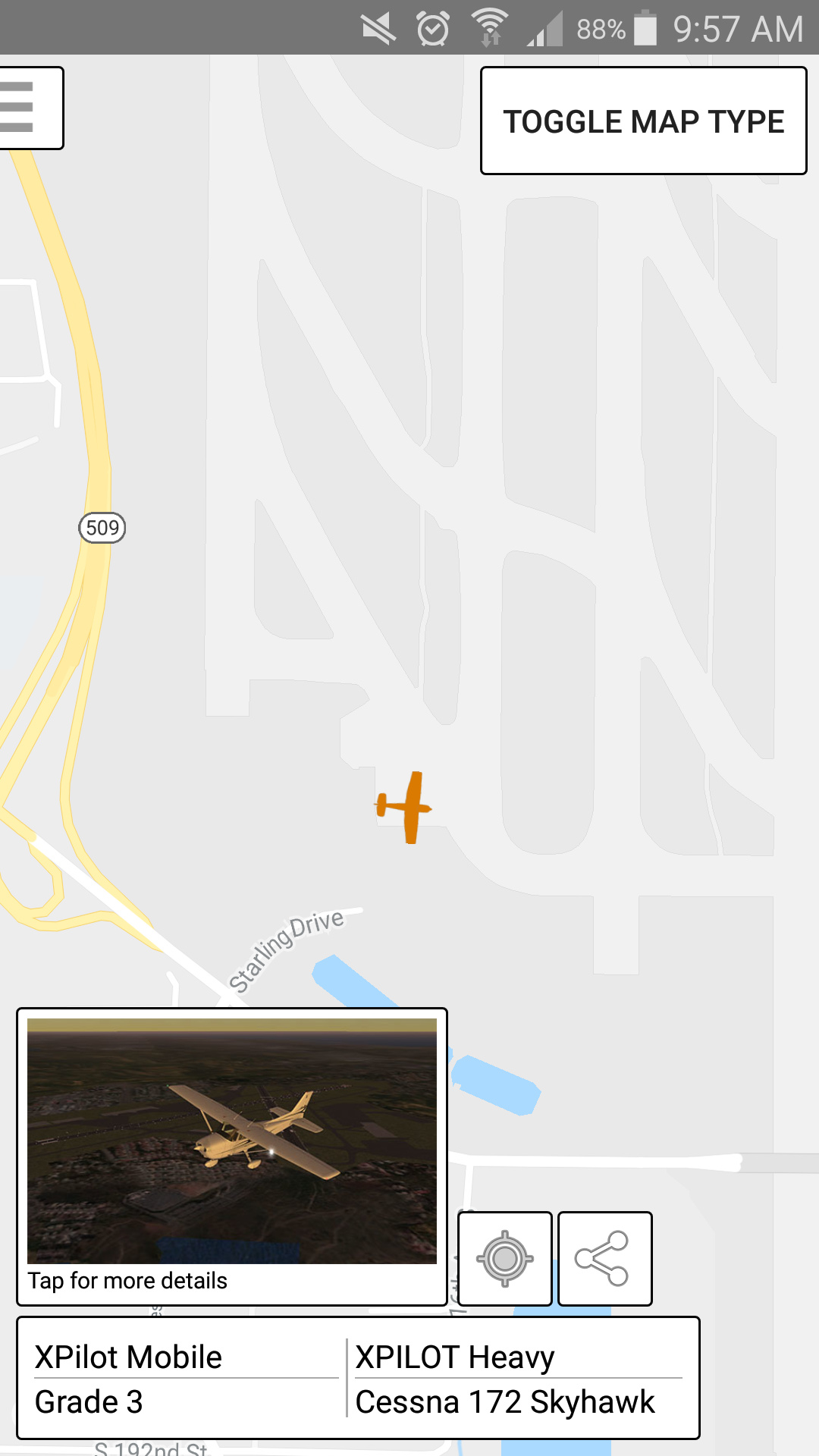The height and width of the screenshot is (1456, 819).
Task: Center map on the aircraft location
Action: 505,1259
